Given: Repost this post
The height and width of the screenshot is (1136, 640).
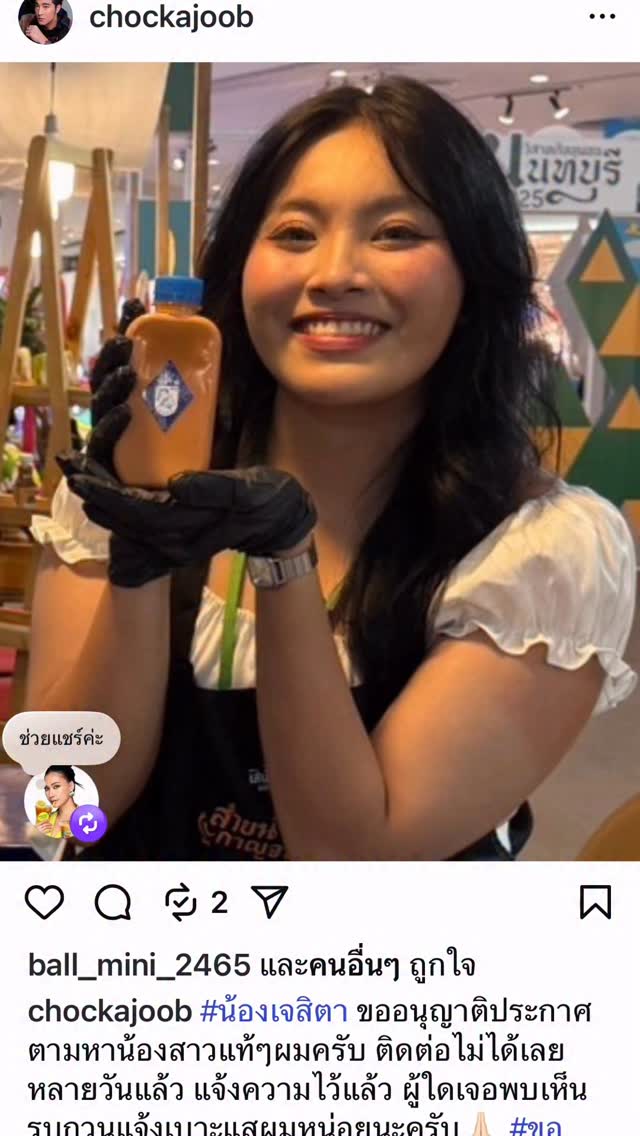Looking at the screenshot, I should point(180,902).
